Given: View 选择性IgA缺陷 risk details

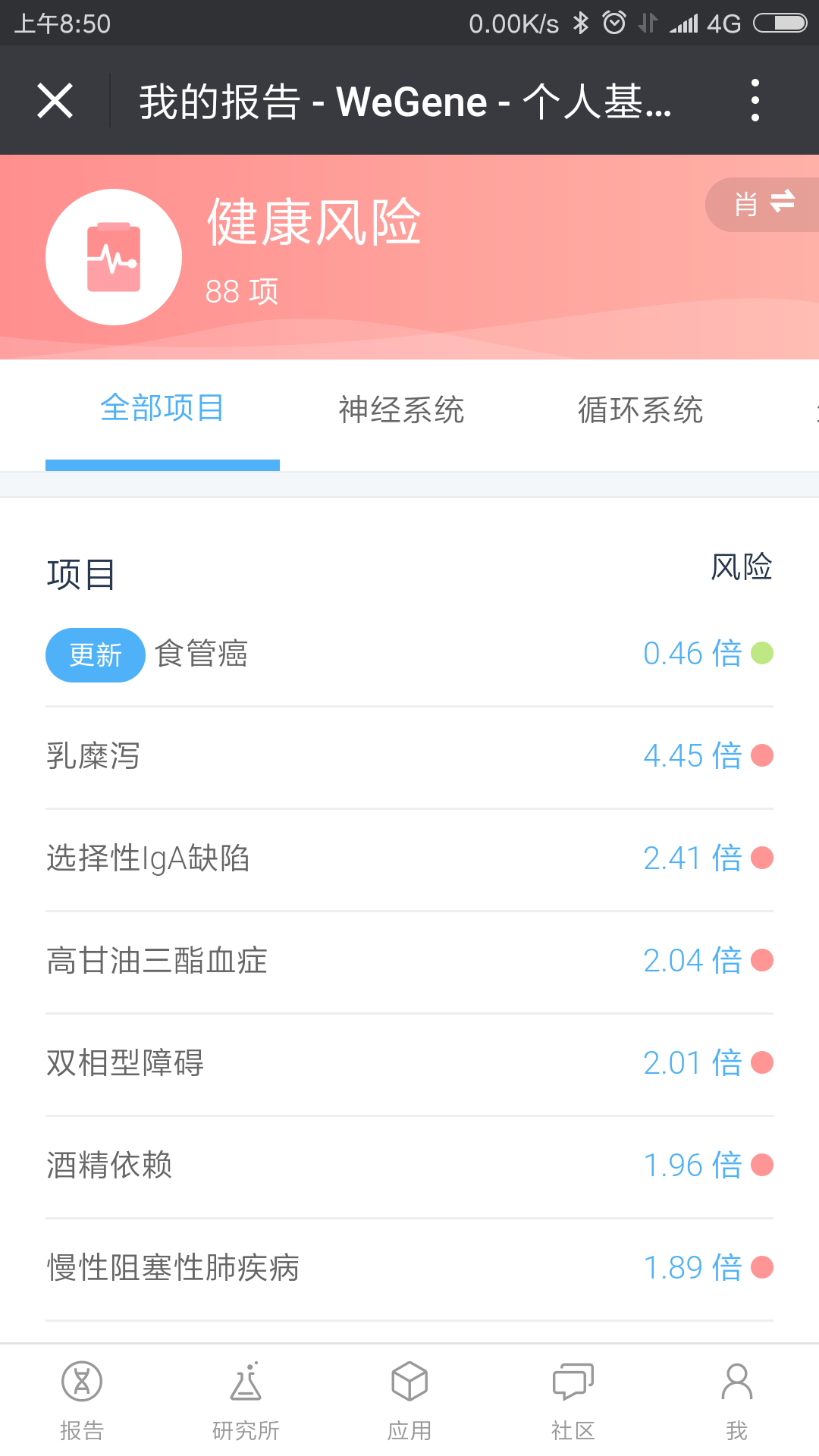Looking at the screenshot, I should (409, 858).
